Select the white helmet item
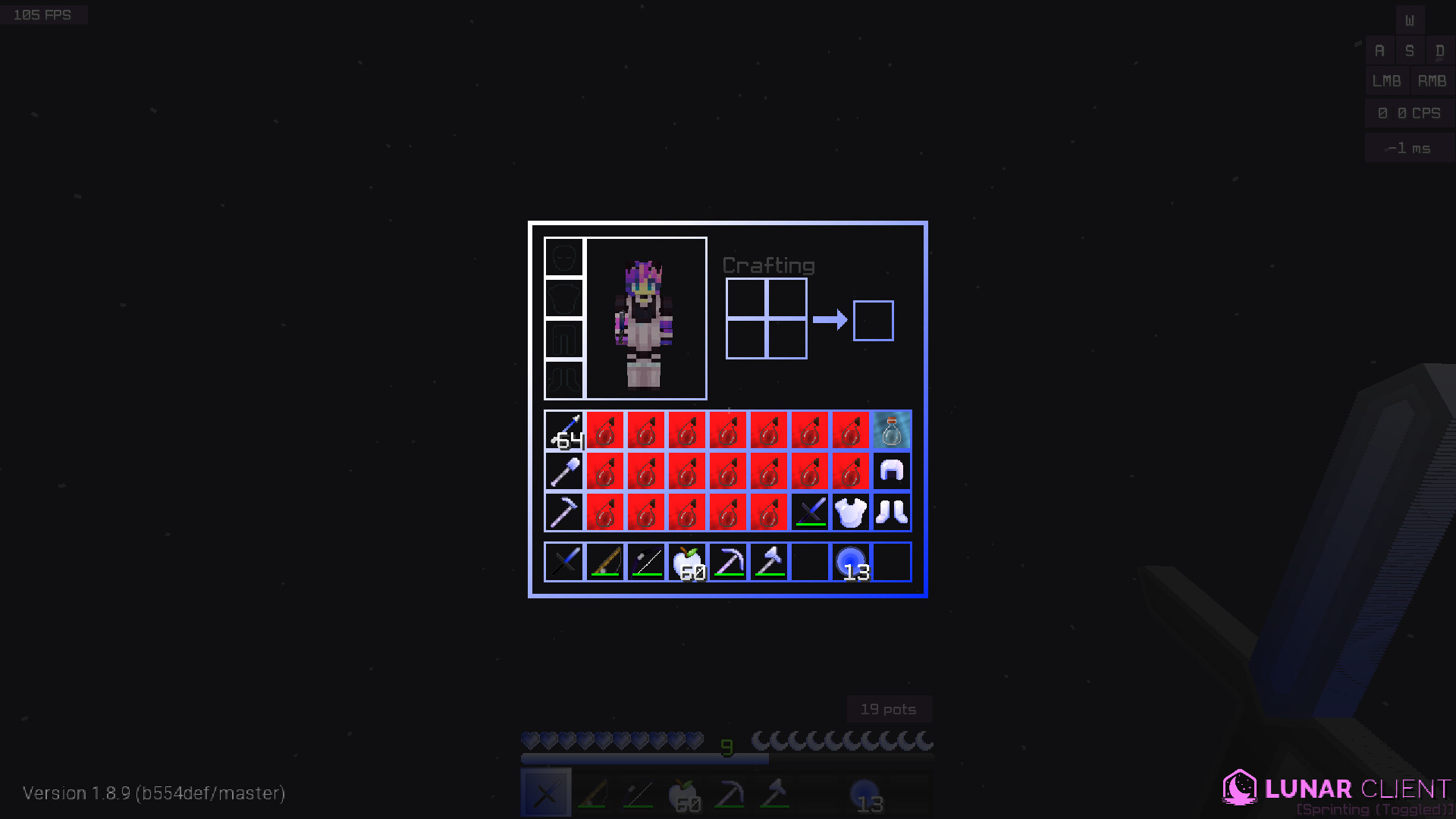The width and height of the screenshot is (1456, 819). (x=892, y=472)
